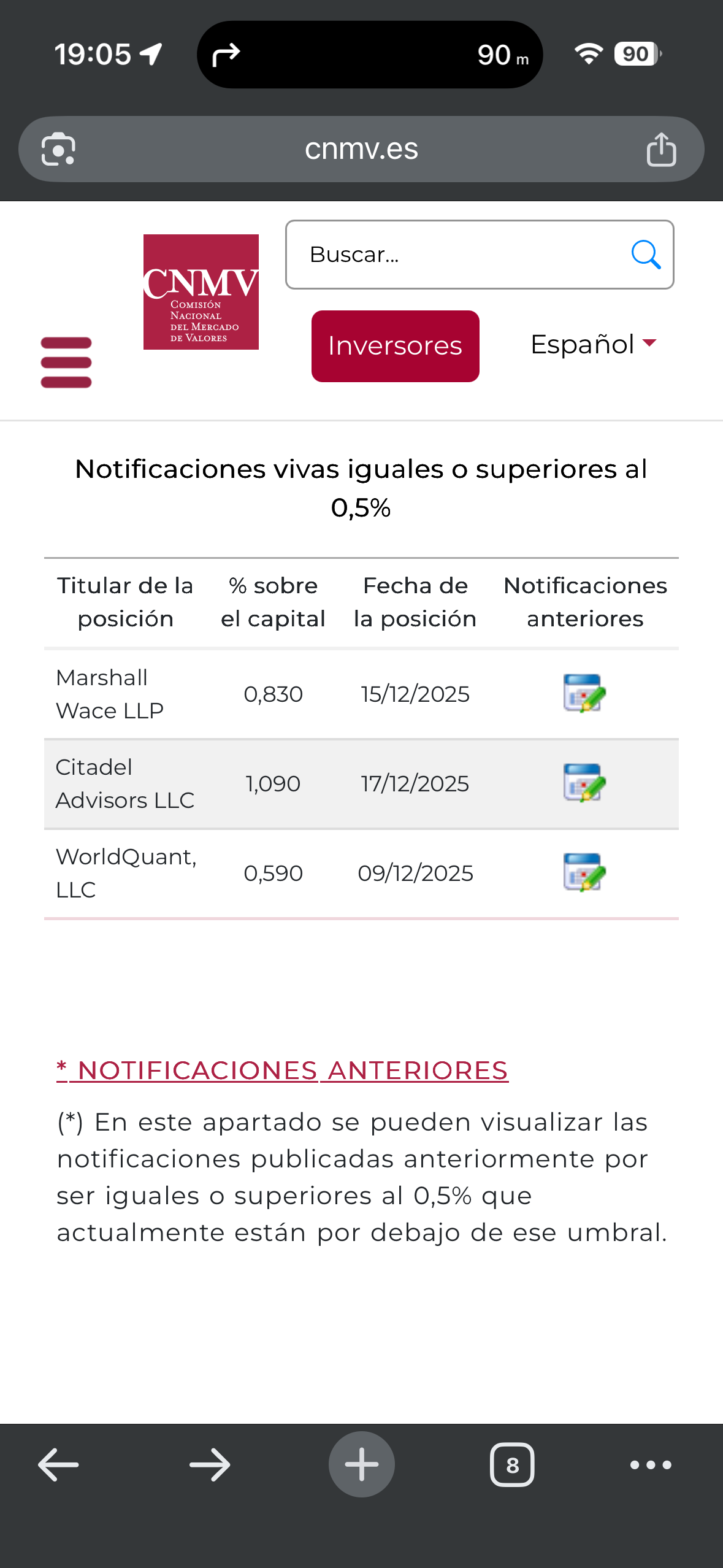This screenshot has width=723, height=1568.
Task: Open the lens search icon in address bar
Action: coord(58,149)
